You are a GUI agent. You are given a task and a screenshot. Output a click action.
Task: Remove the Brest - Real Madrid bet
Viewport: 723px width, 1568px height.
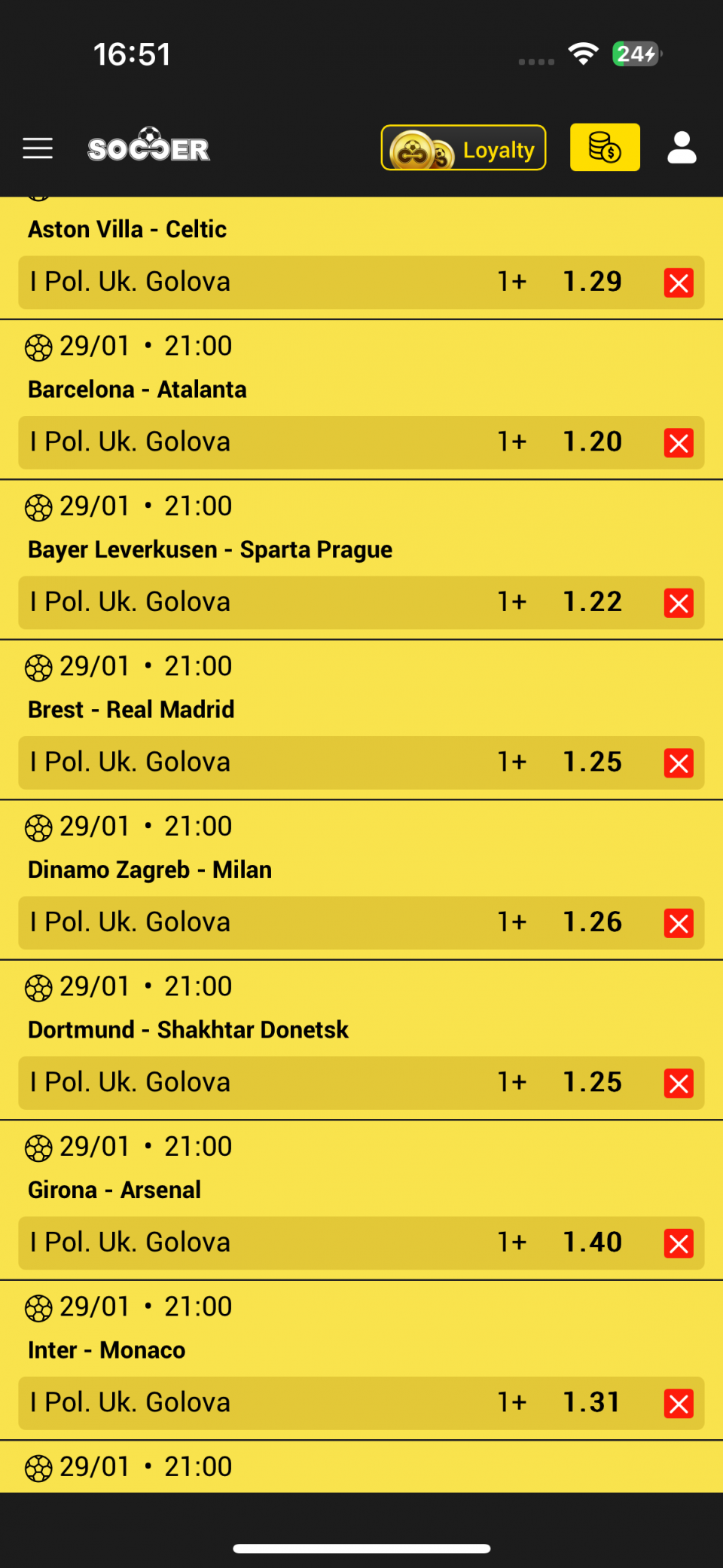[679, 763]
